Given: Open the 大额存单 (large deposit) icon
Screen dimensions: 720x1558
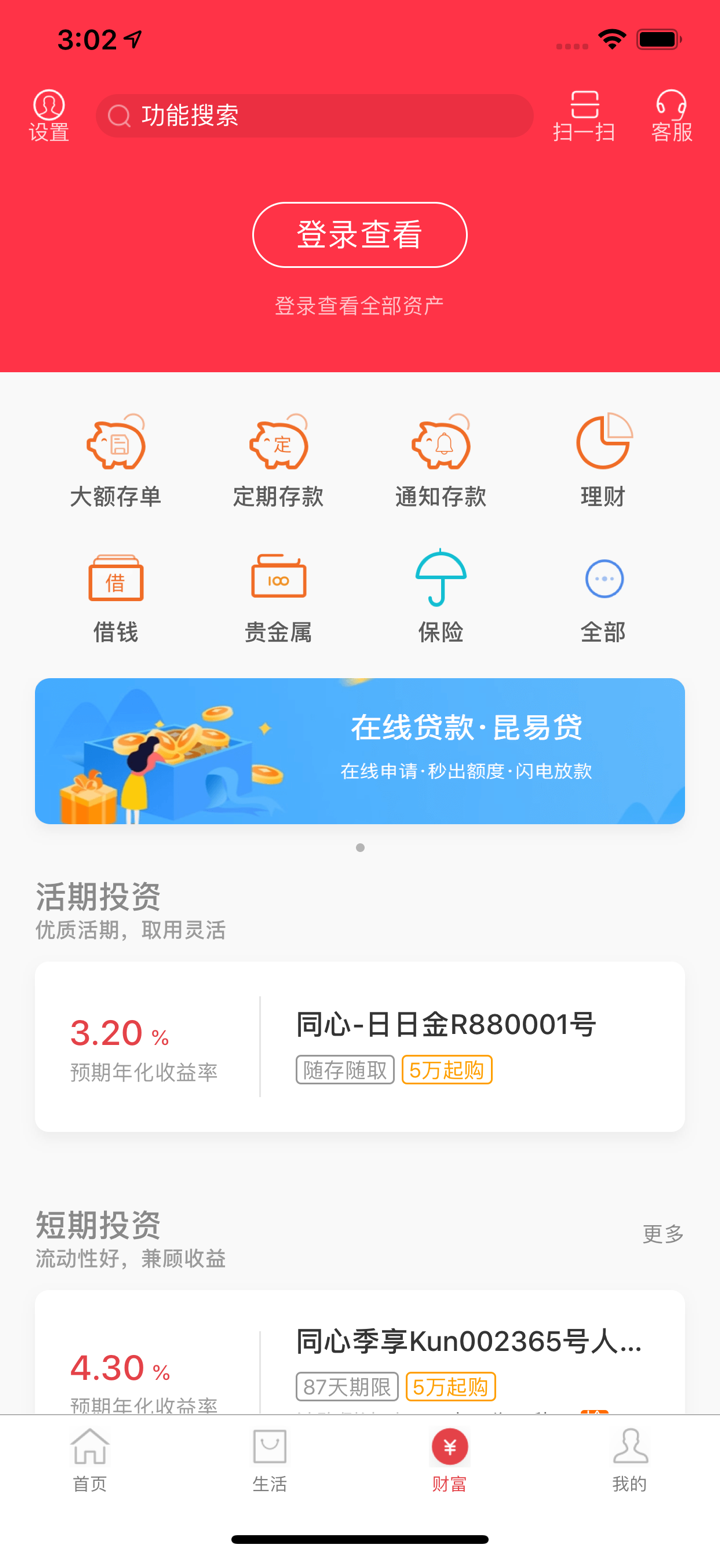Looking at the screenshot, I should [116, 459].
